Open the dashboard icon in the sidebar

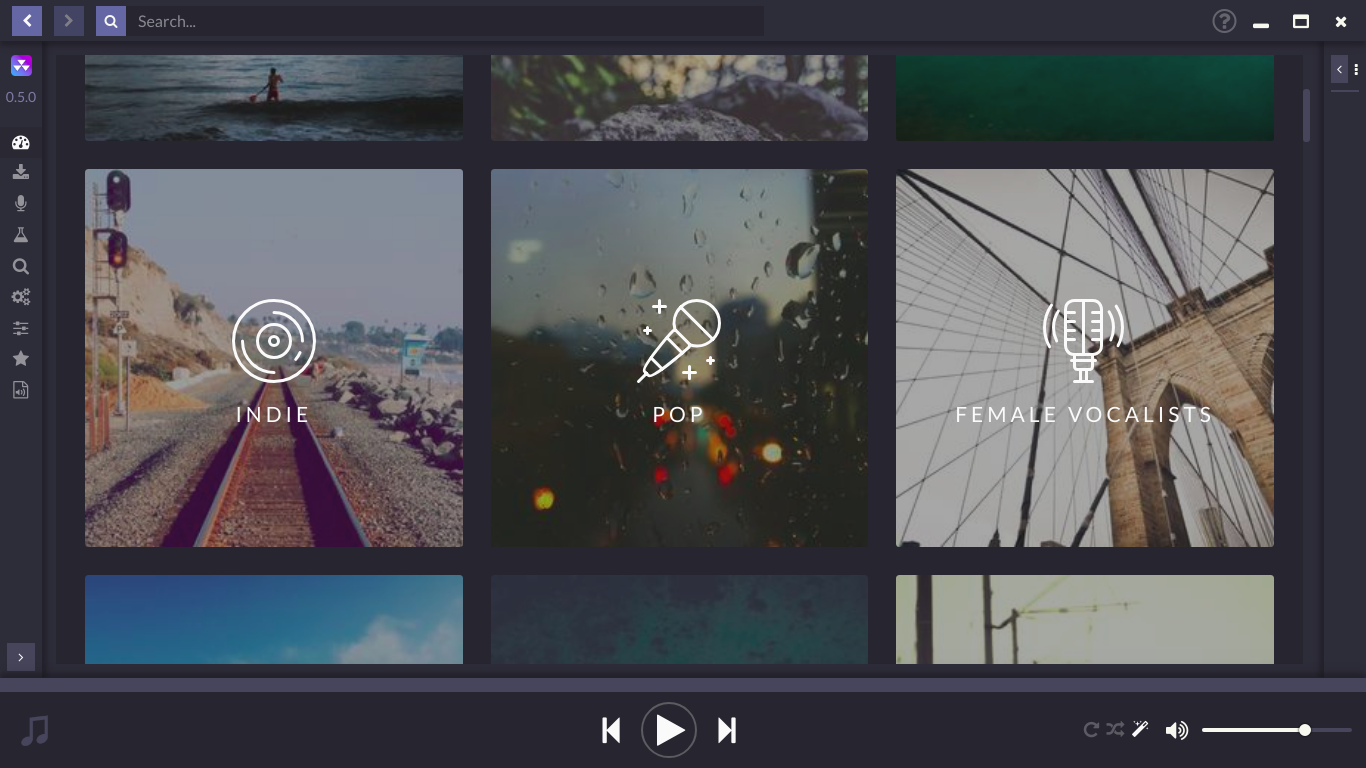pos(20,143)
